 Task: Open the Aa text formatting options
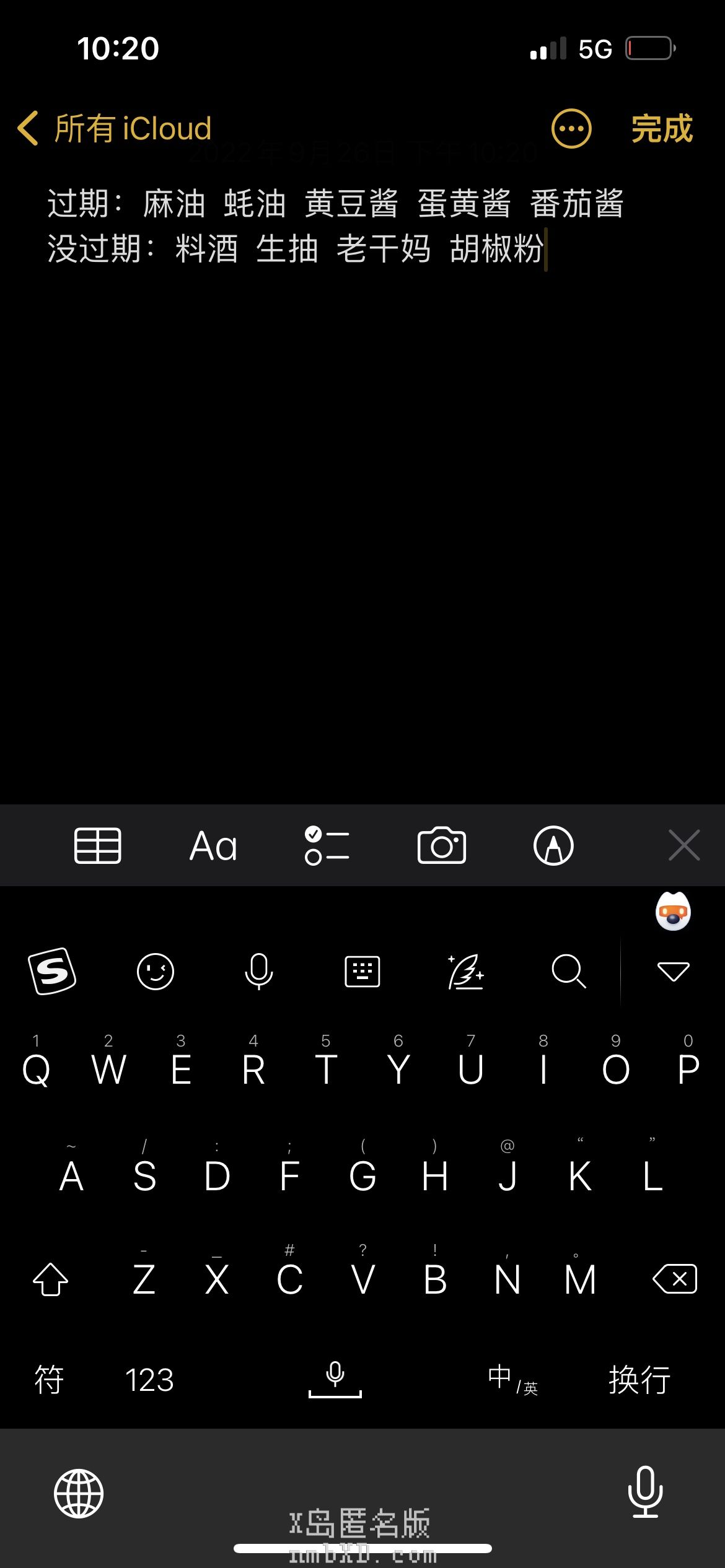point(213,846)
